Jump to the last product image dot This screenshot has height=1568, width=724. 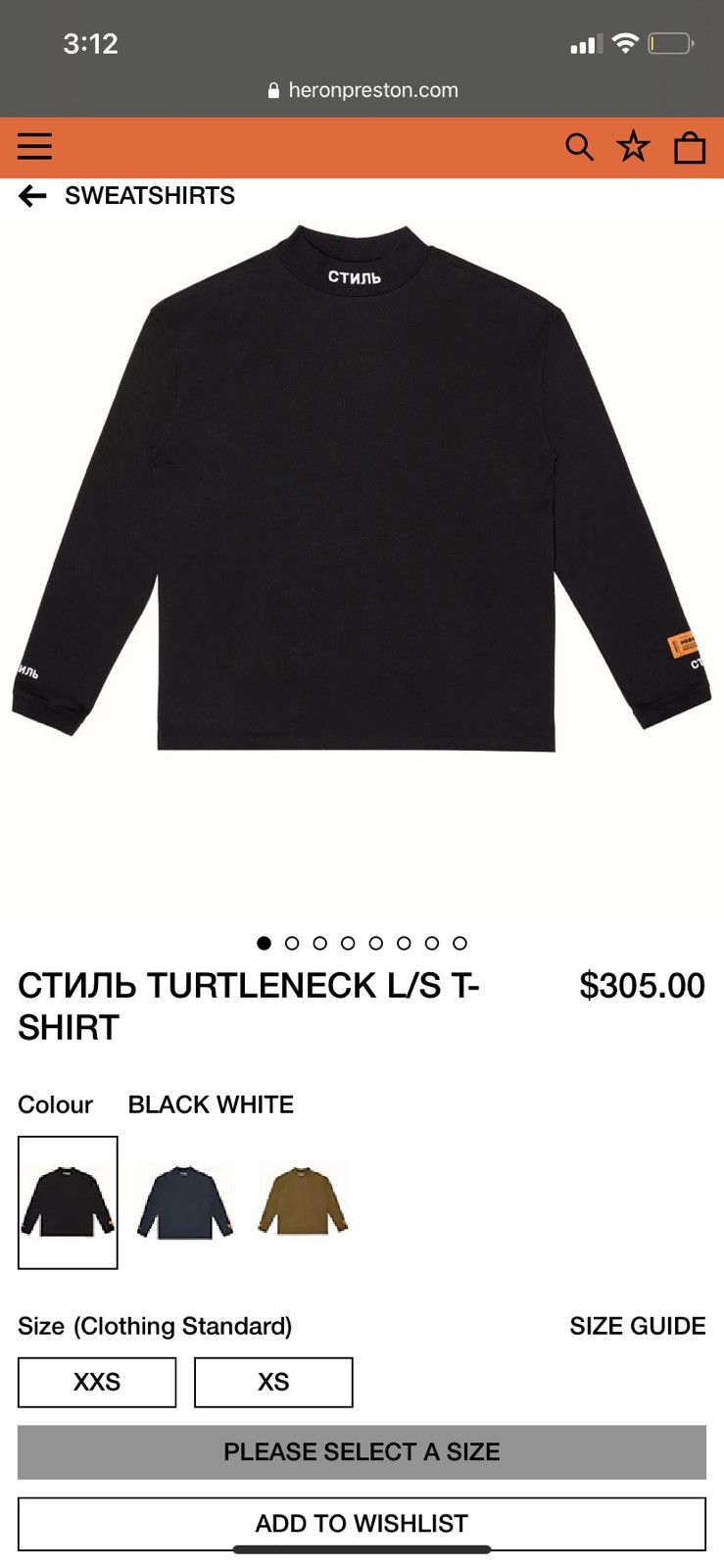click(460, 943)
